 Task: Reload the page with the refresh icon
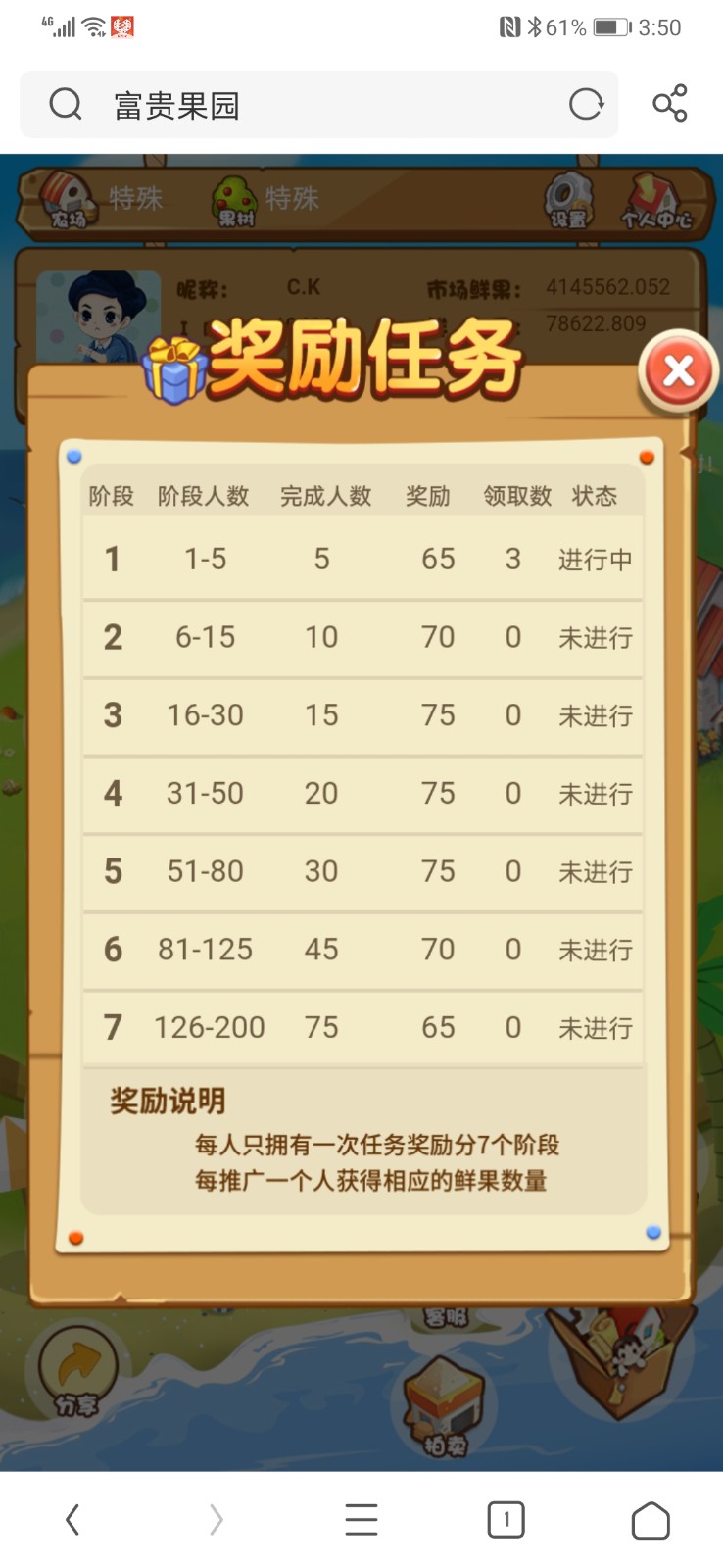point(586,104)
